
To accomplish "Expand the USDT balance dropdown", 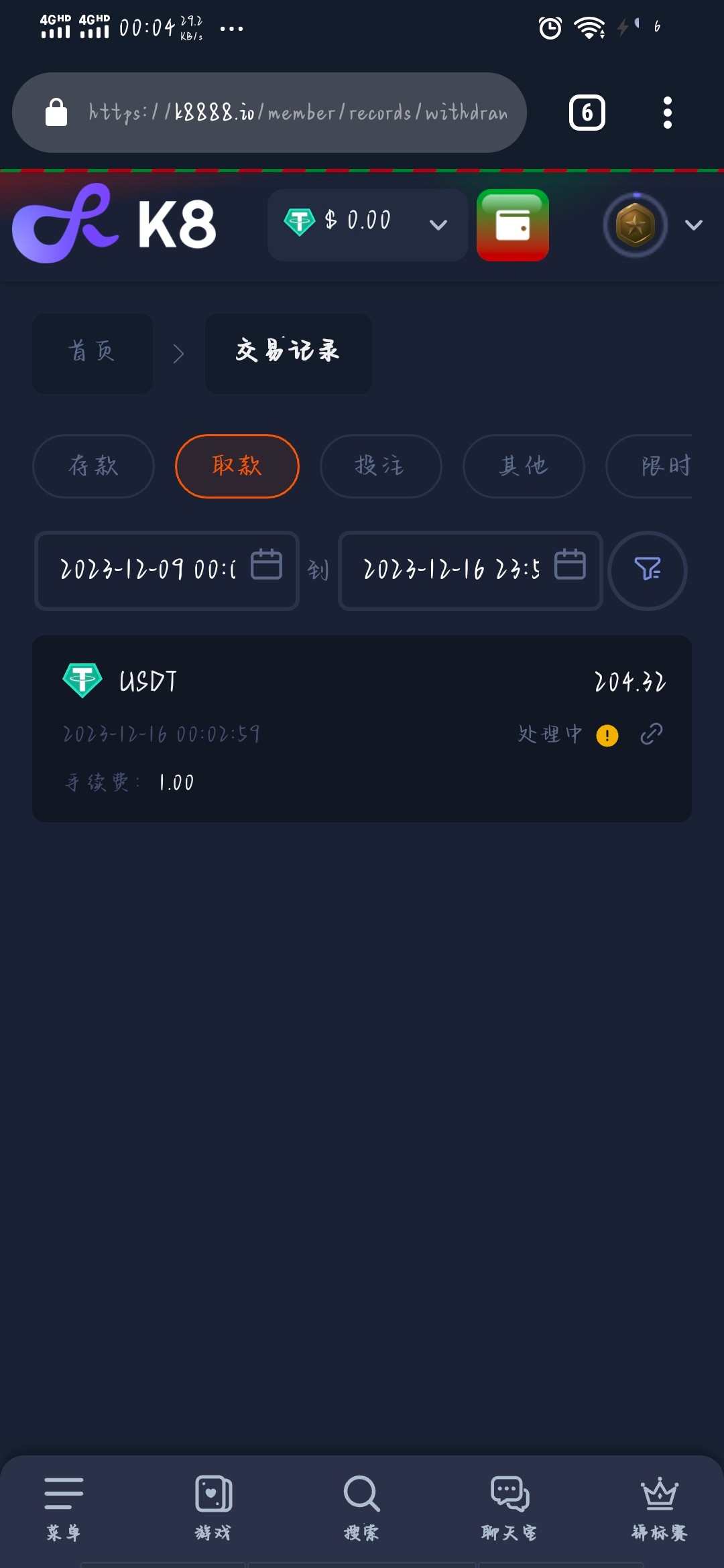I will 367,224.
